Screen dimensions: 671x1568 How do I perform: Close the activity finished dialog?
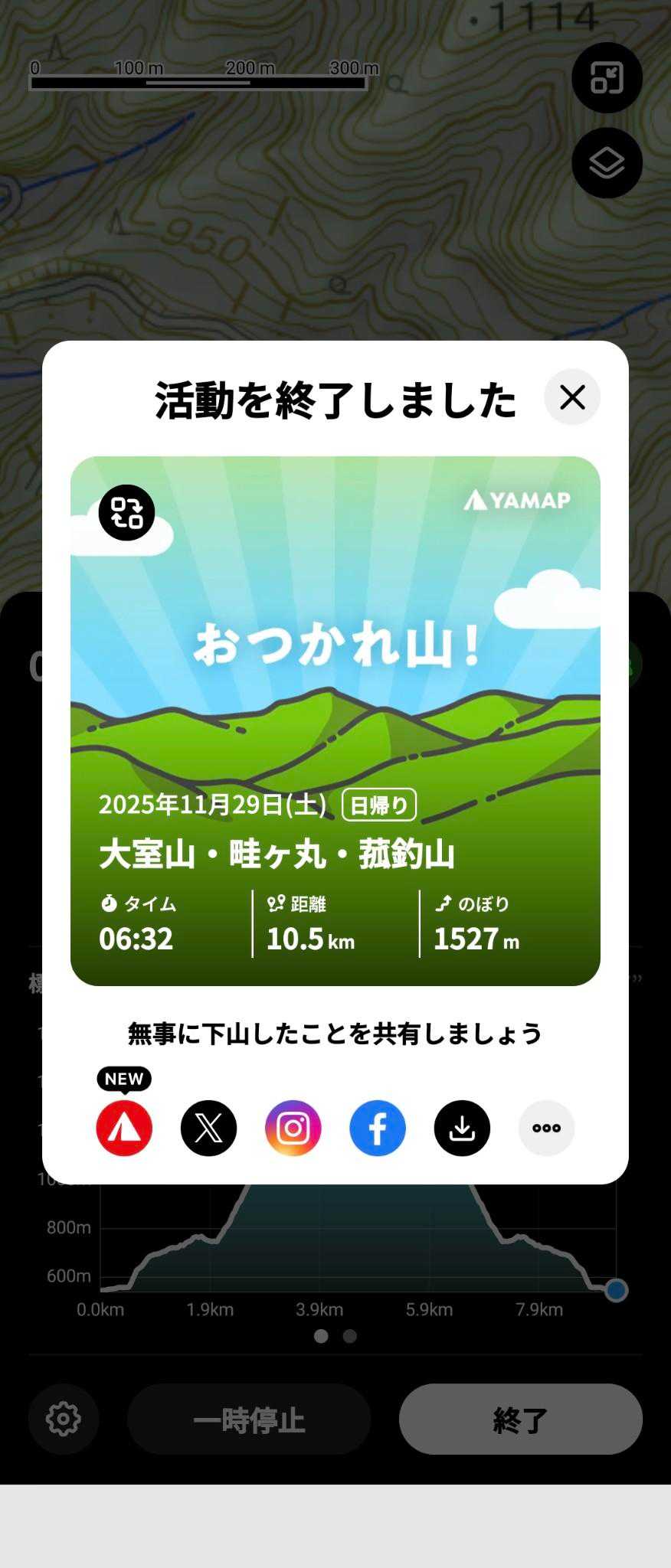[x=572, y=397]
